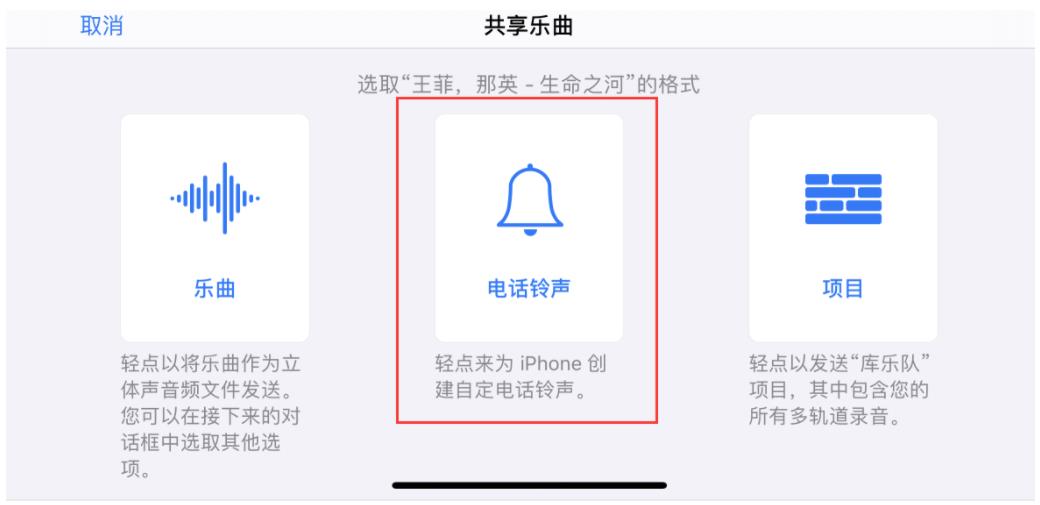The width and height of the screenshot is (1040, 505).
Task: Choose the 电话铃声 ringtone option
Action: pyautogui.click(x=528, y=228)
